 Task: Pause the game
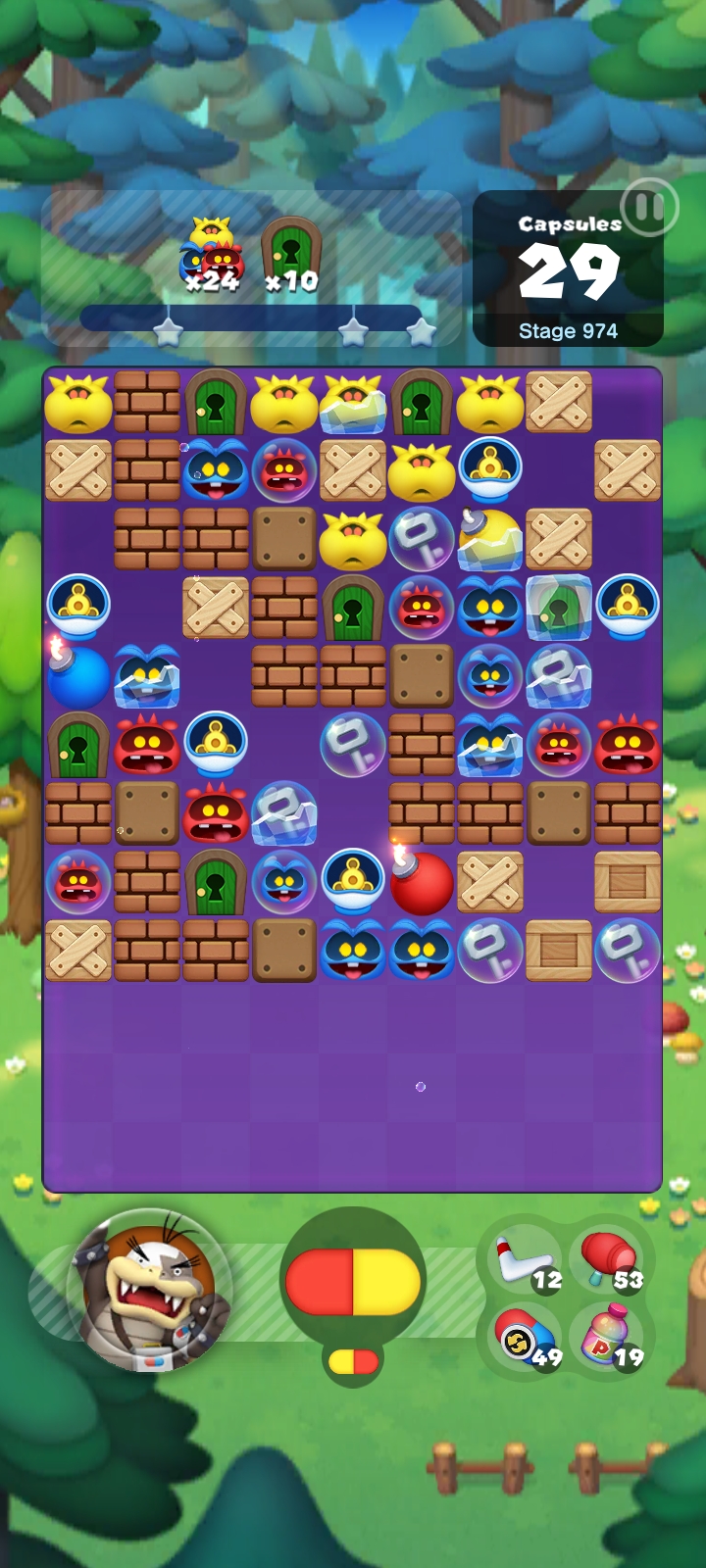pos(648,207)
